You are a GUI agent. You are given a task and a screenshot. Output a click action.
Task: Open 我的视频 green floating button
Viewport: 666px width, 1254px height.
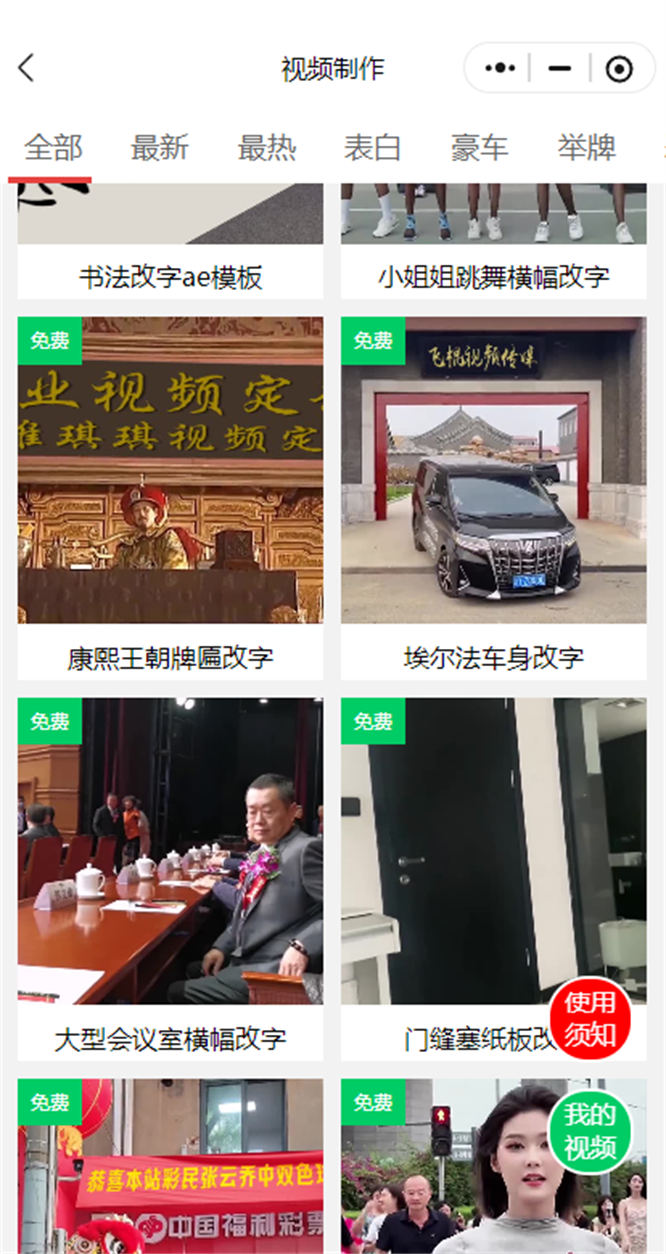(590, 1130)
